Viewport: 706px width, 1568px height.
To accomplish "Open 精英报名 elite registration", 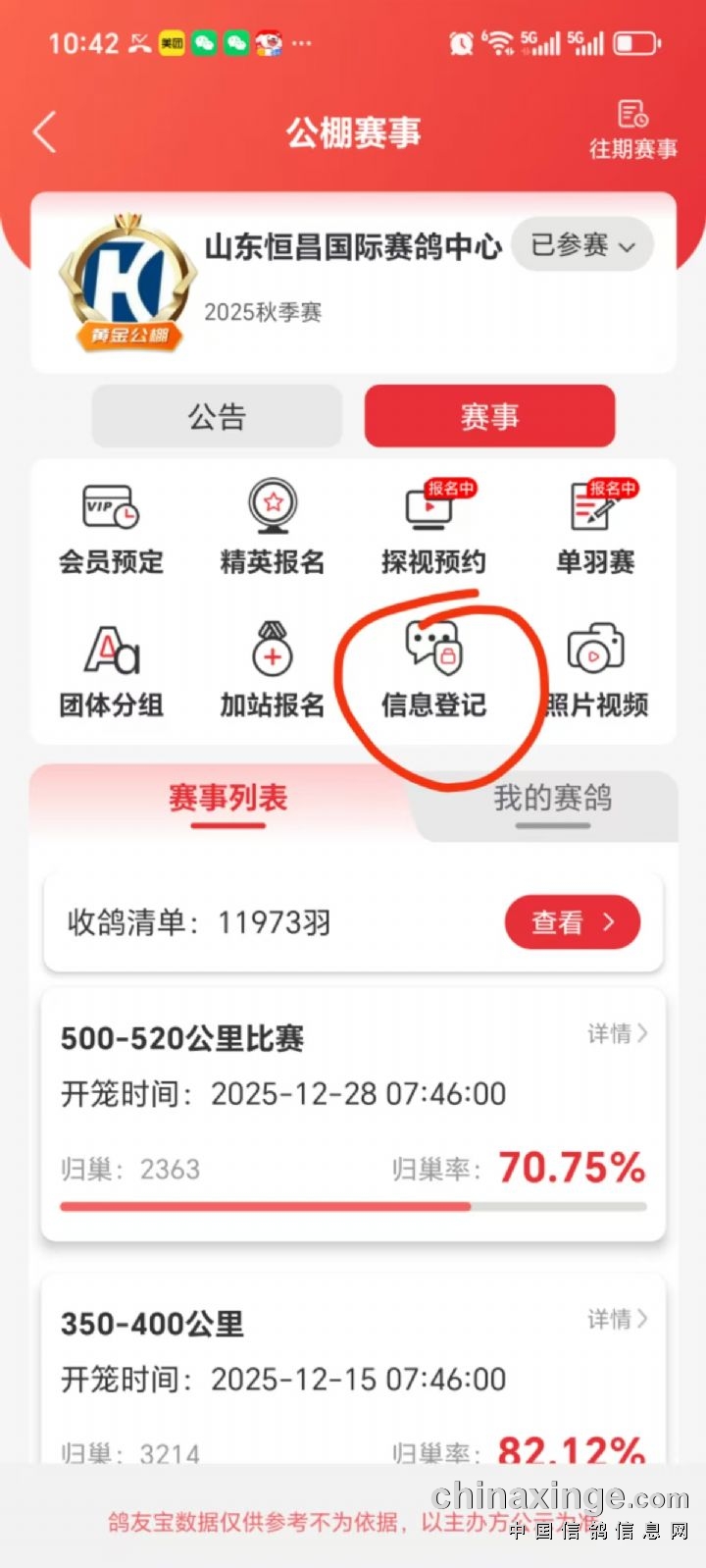I will pyautogui.click(x=273, y=532).
